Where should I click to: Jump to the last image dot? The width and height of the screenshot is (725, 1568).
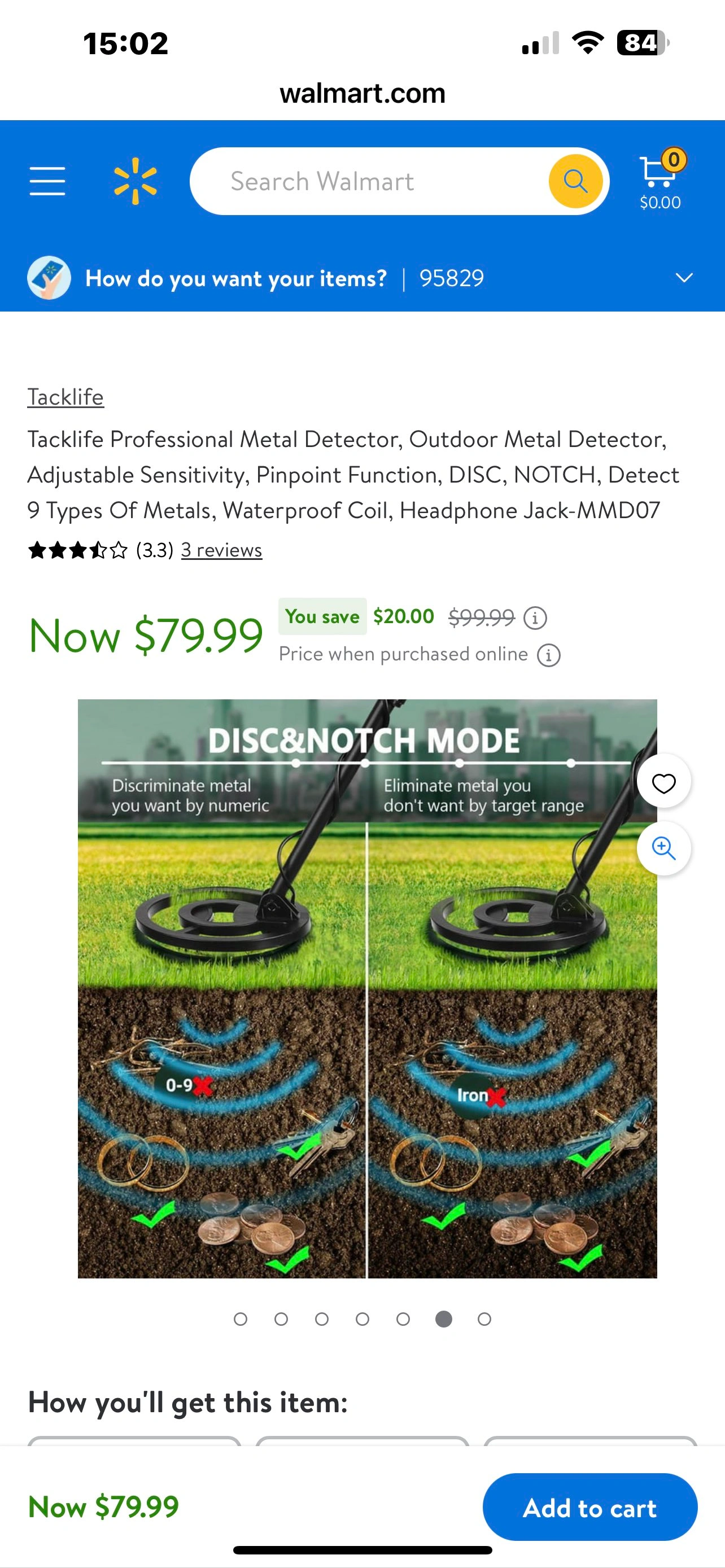point(484,1319)
